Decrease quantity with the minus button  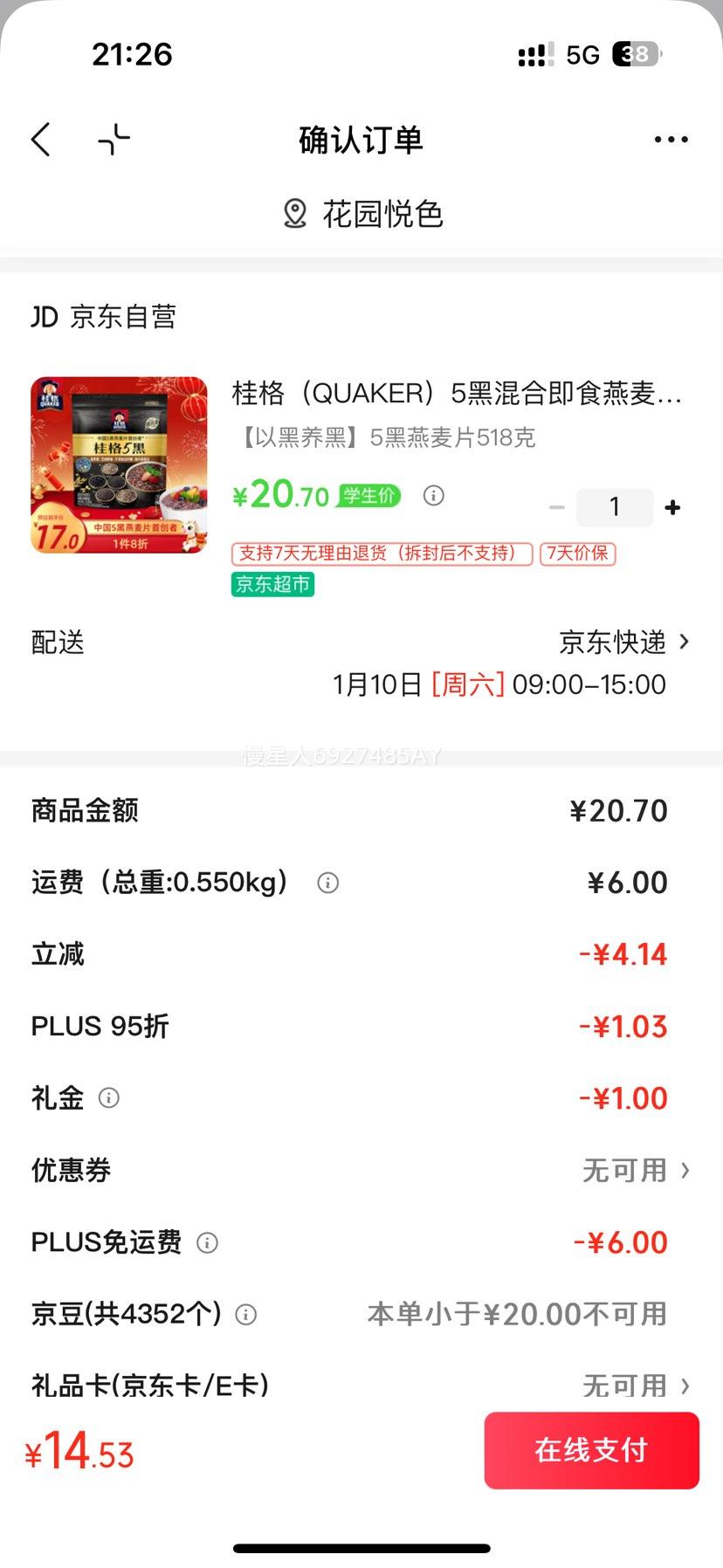tap(556, 506)
